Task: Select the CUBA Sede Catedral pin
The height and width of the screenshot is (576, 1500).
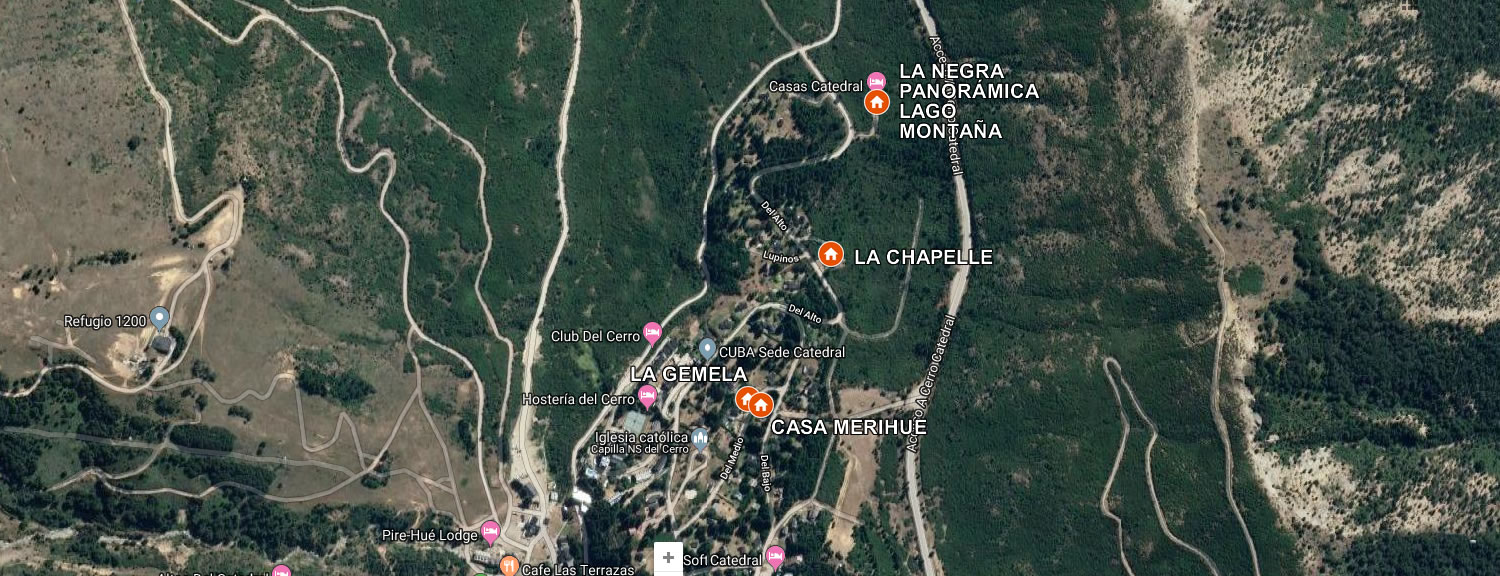Action: (707, 349)
